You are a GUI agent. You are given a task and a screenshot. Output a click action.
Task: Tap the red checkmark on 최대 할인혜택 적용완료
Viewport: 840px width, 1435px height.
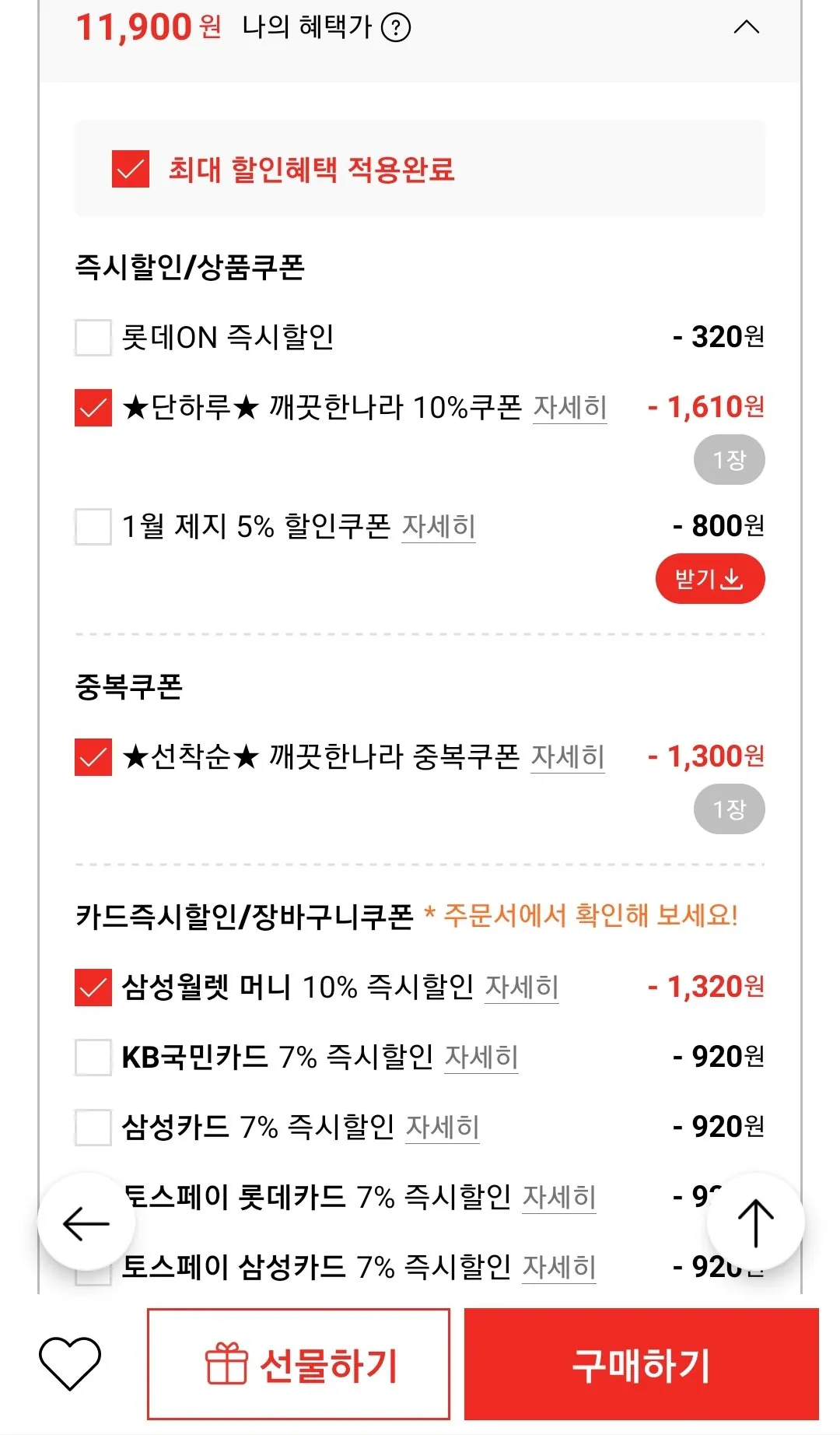tap(129, 168)
